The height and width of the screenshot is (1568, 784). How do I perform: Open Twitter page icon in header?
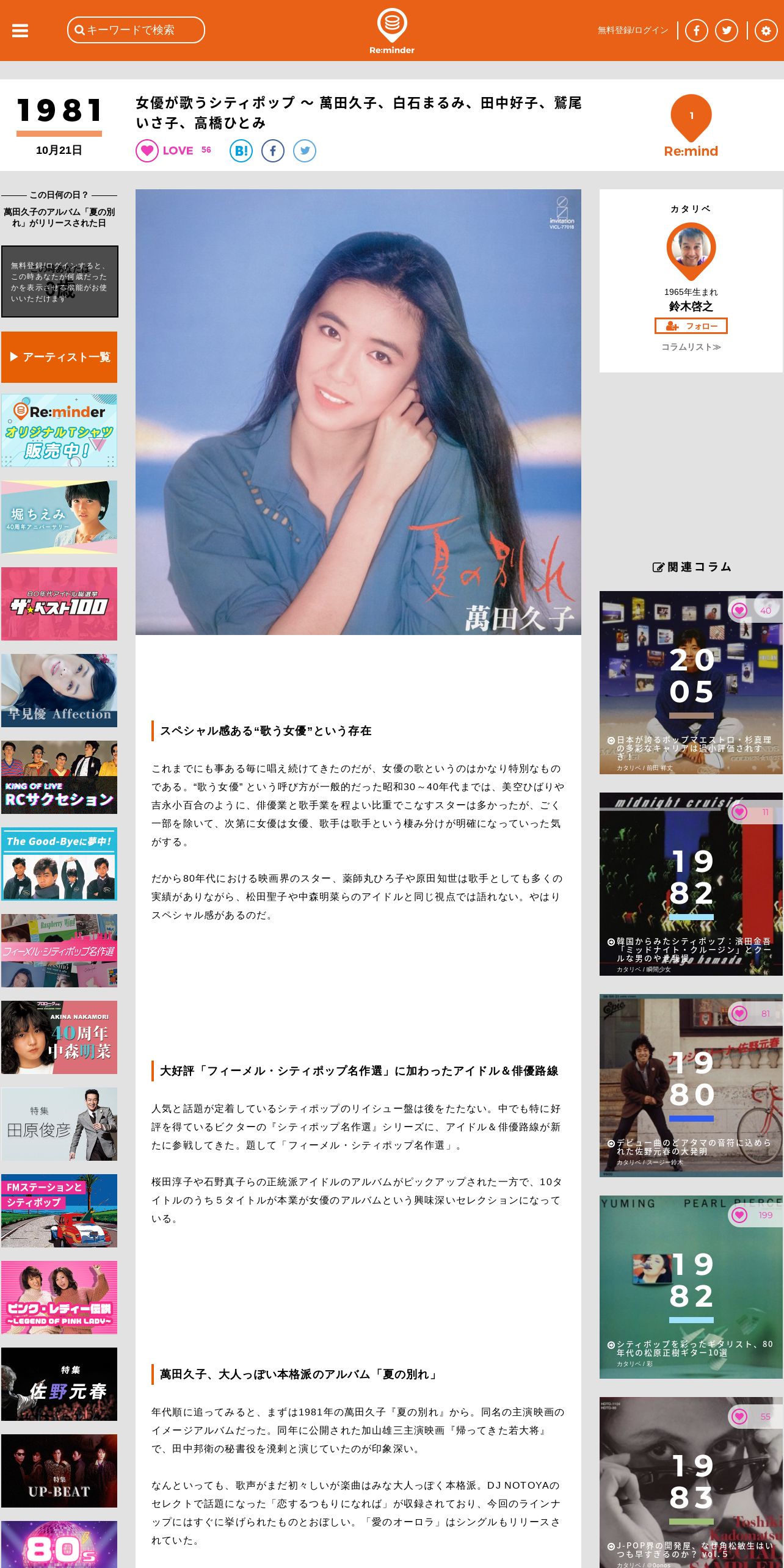(x=727, y=31)
